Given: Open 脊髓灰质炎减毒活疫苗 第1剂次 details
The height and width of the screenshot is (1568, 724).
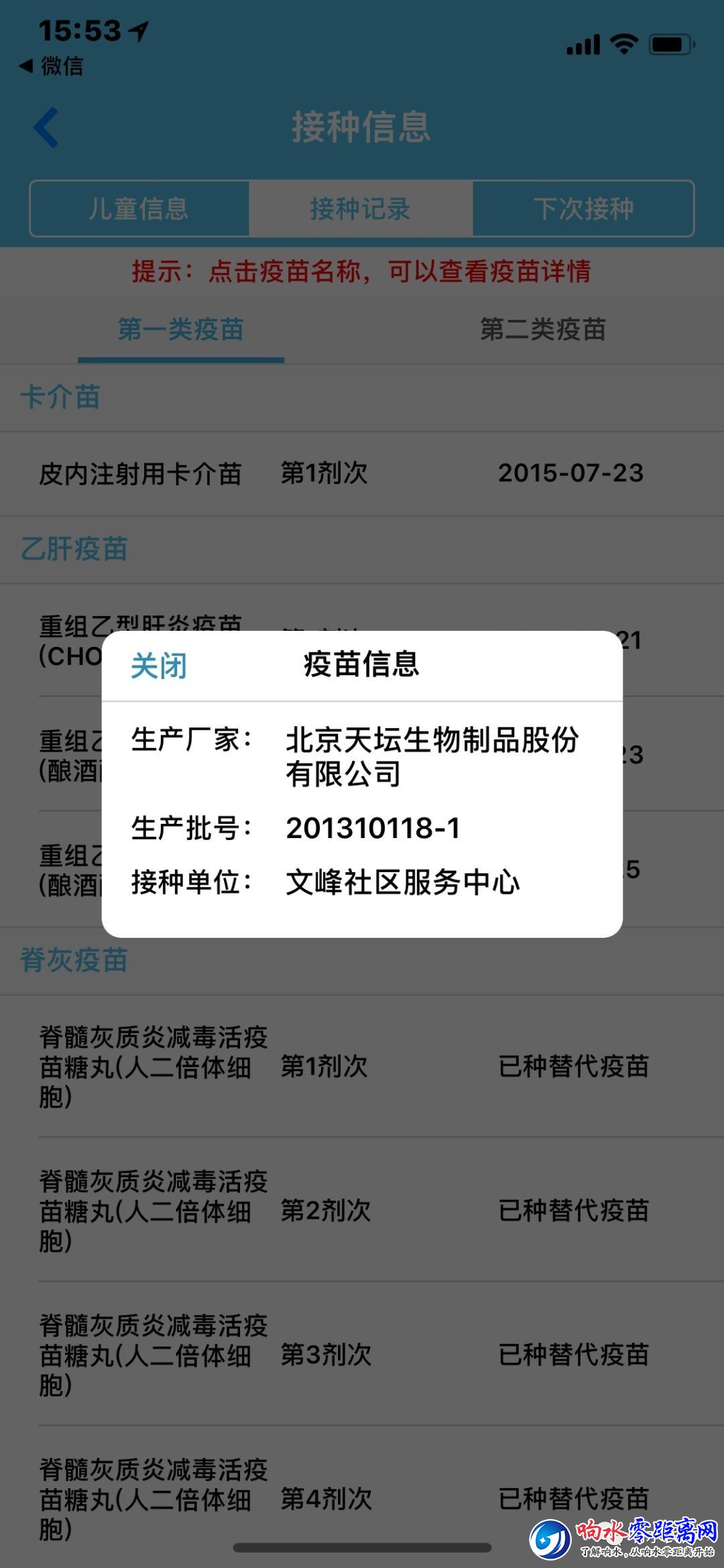Looking at the screenshot, I should tap(153, 1067).
